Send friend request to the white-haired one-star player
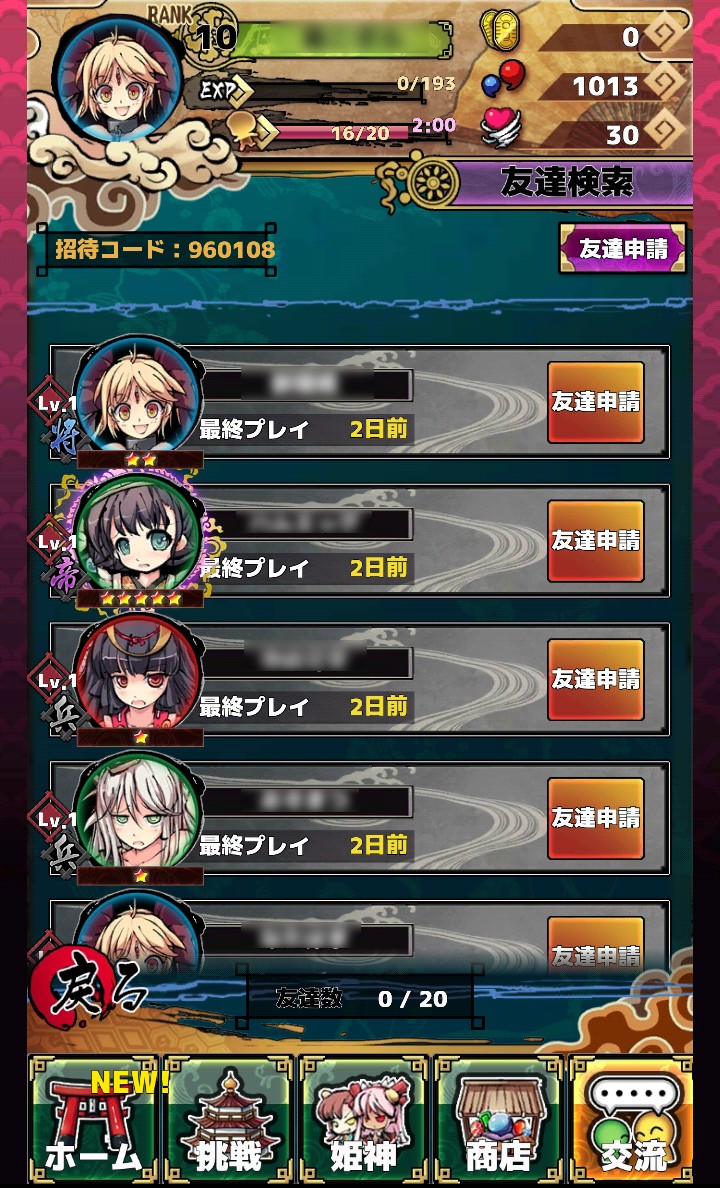 click(596, 818)
